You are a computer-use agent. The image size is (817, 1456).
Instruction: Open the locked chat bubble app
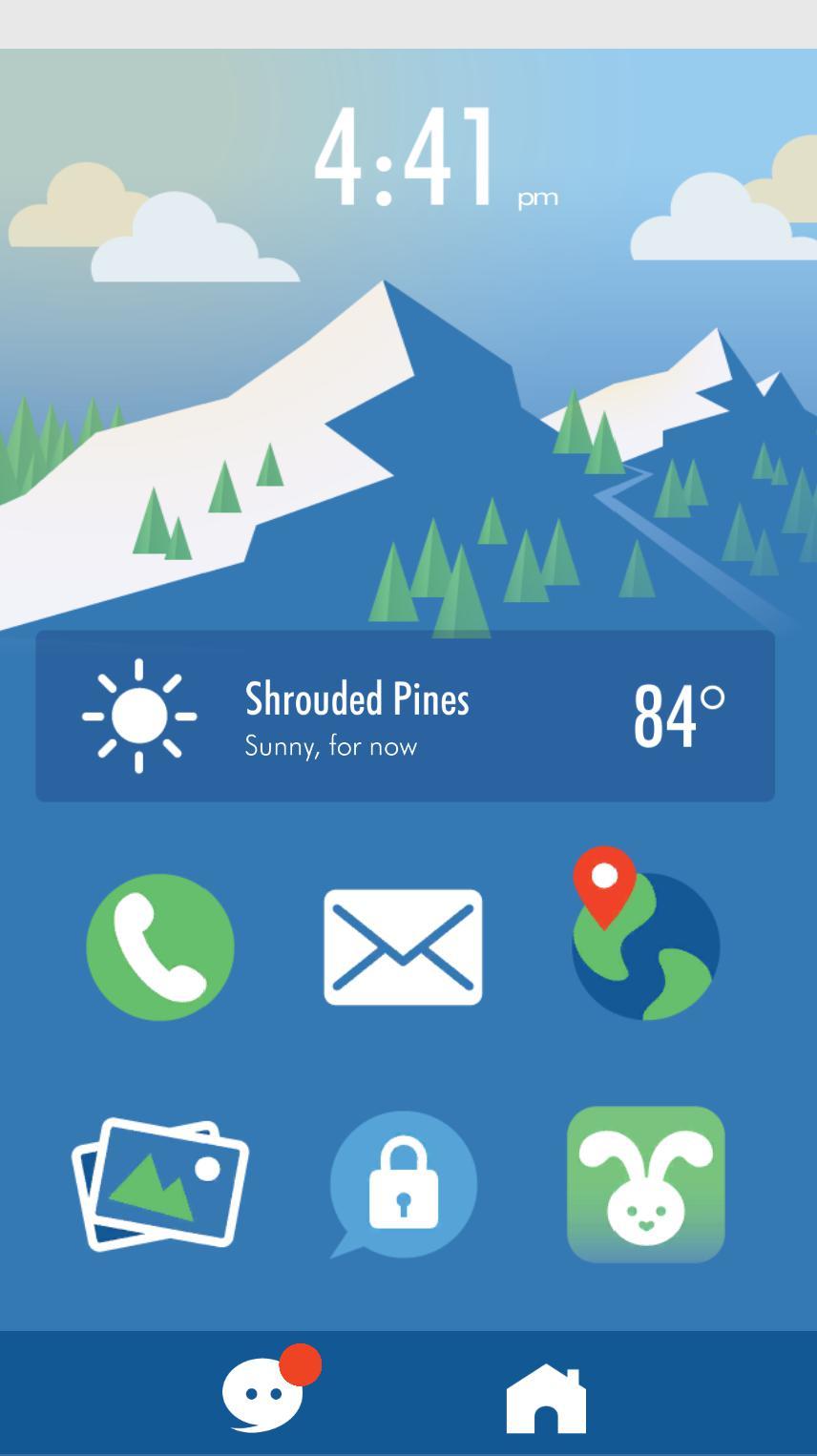tap(403, 1184)
